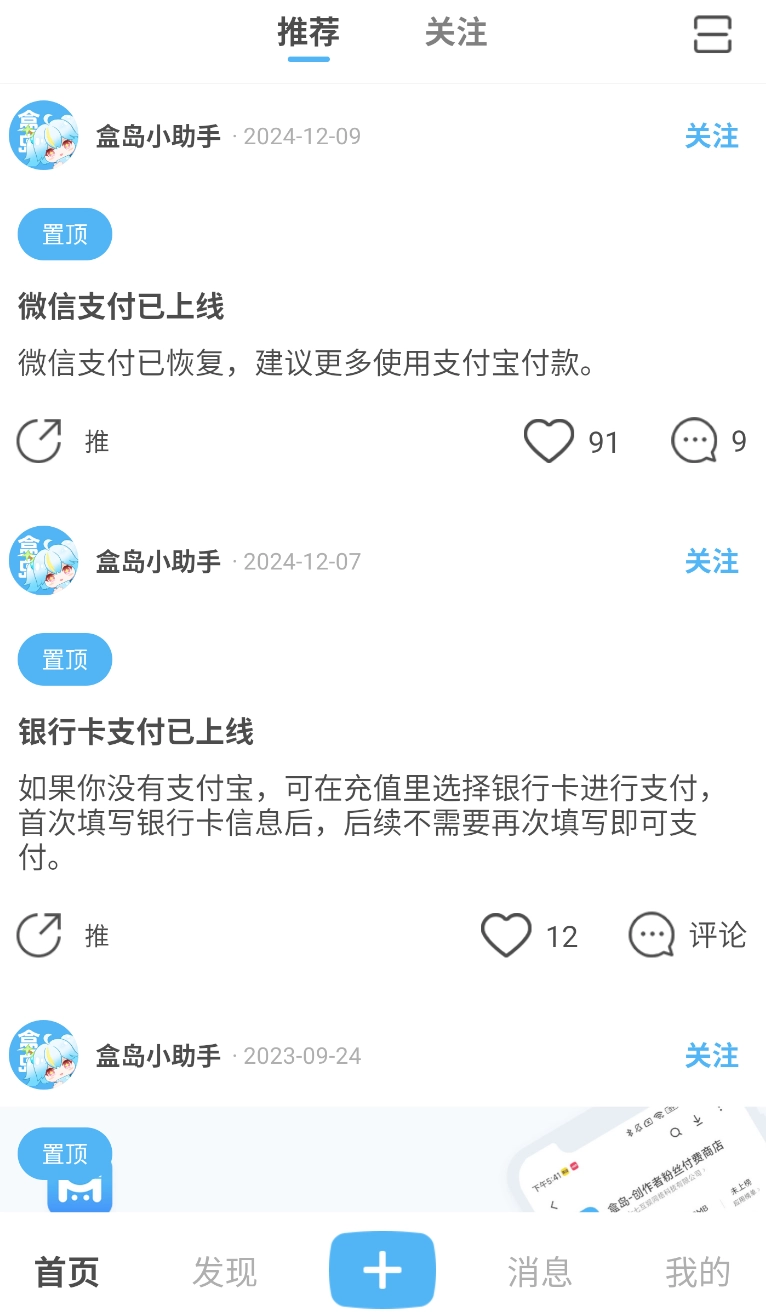The image size is (766, 1312).
Task: Share the 银行卡支付已上线 post
Action: 40,936
